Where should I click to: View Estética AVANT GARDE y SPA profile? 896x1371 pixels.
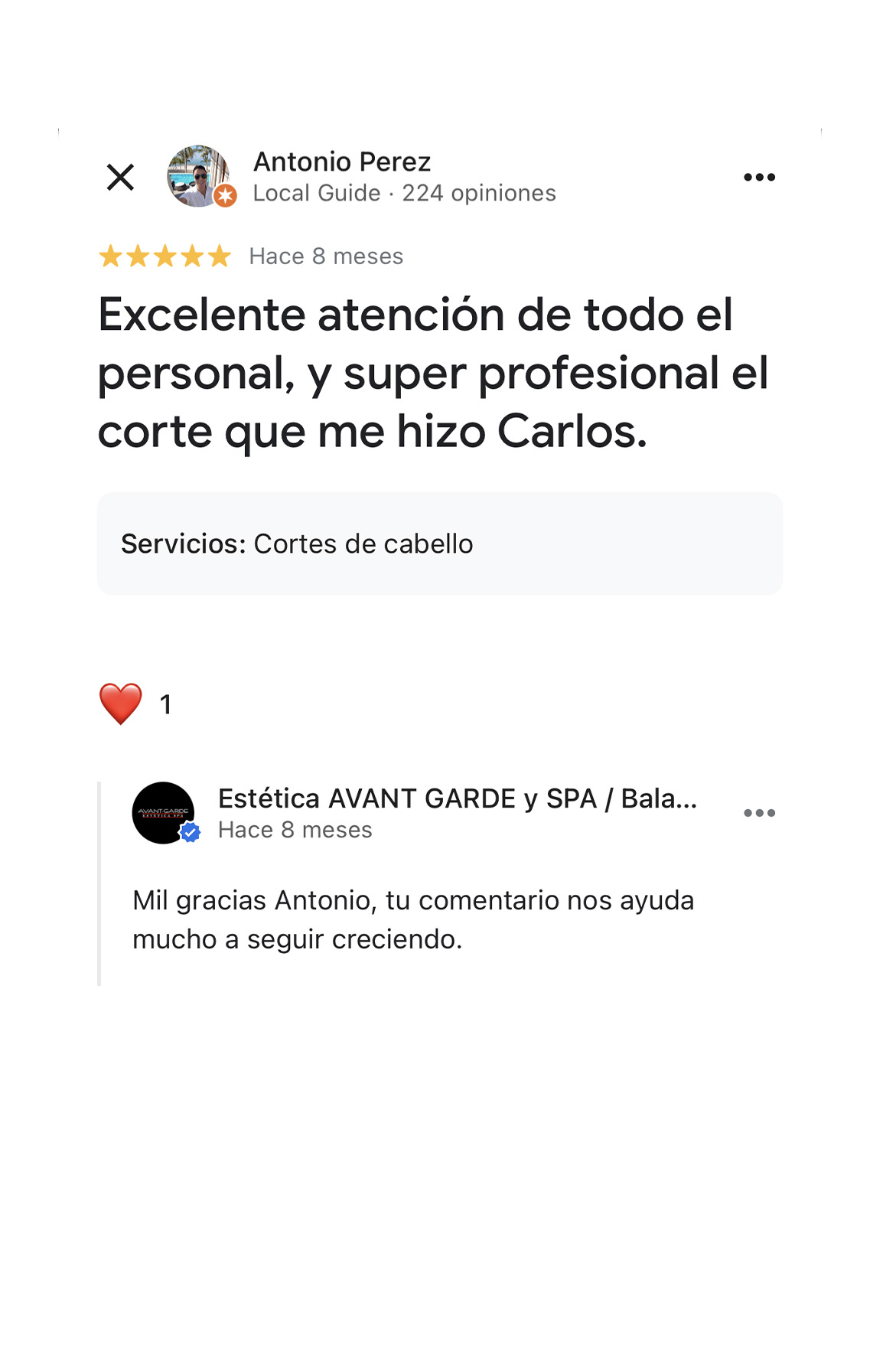pos(457,798)
